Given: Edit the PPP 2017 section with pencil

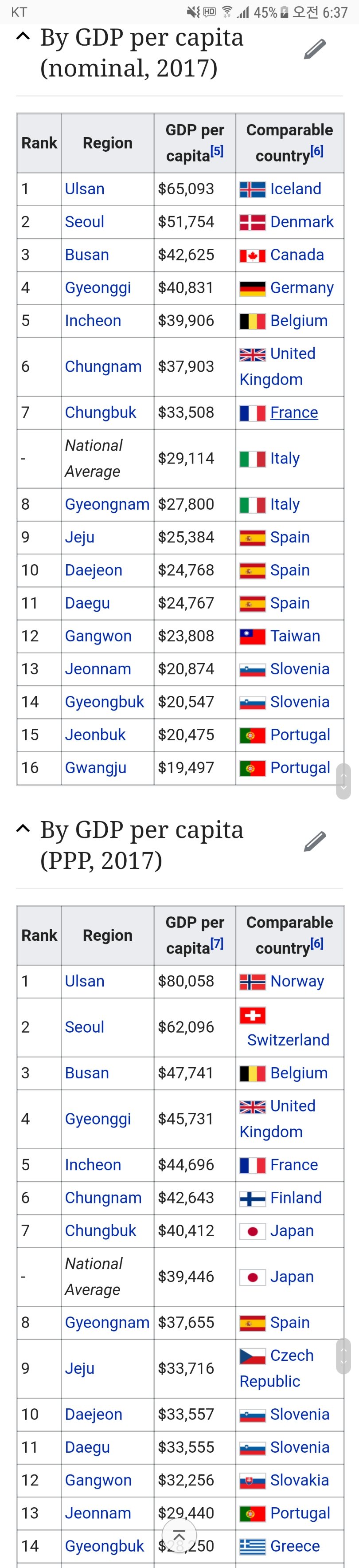Looking at the screenshot, I should coord(315,841).
